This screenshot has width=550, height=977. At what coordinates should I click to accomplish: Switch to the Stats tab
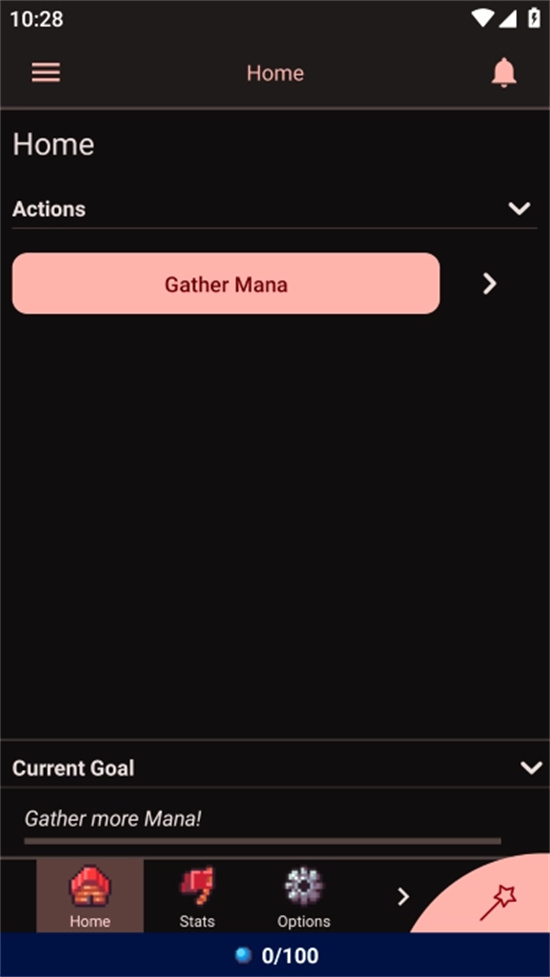(197, 896)
